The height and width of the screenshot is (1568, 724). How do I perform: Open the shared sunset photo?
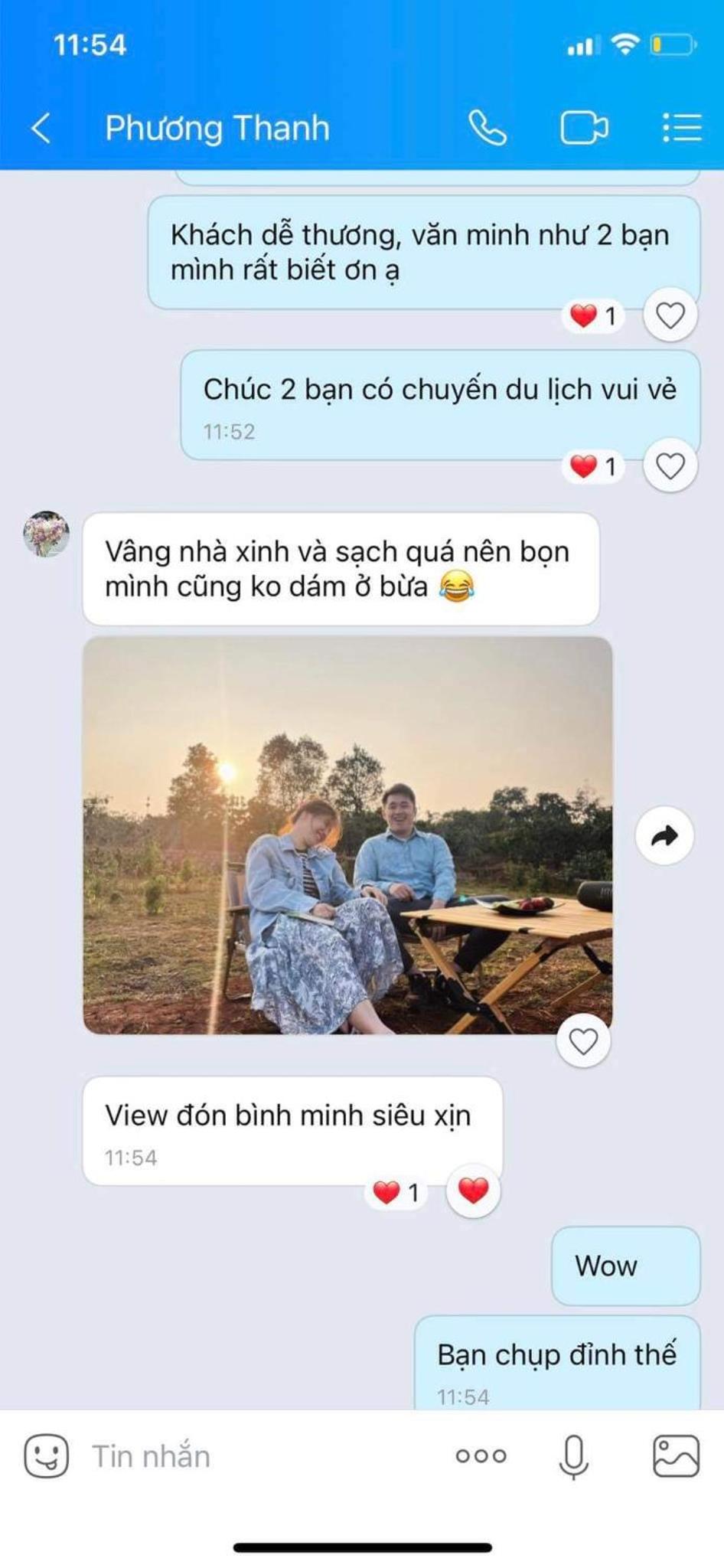[x=347, y=835]
